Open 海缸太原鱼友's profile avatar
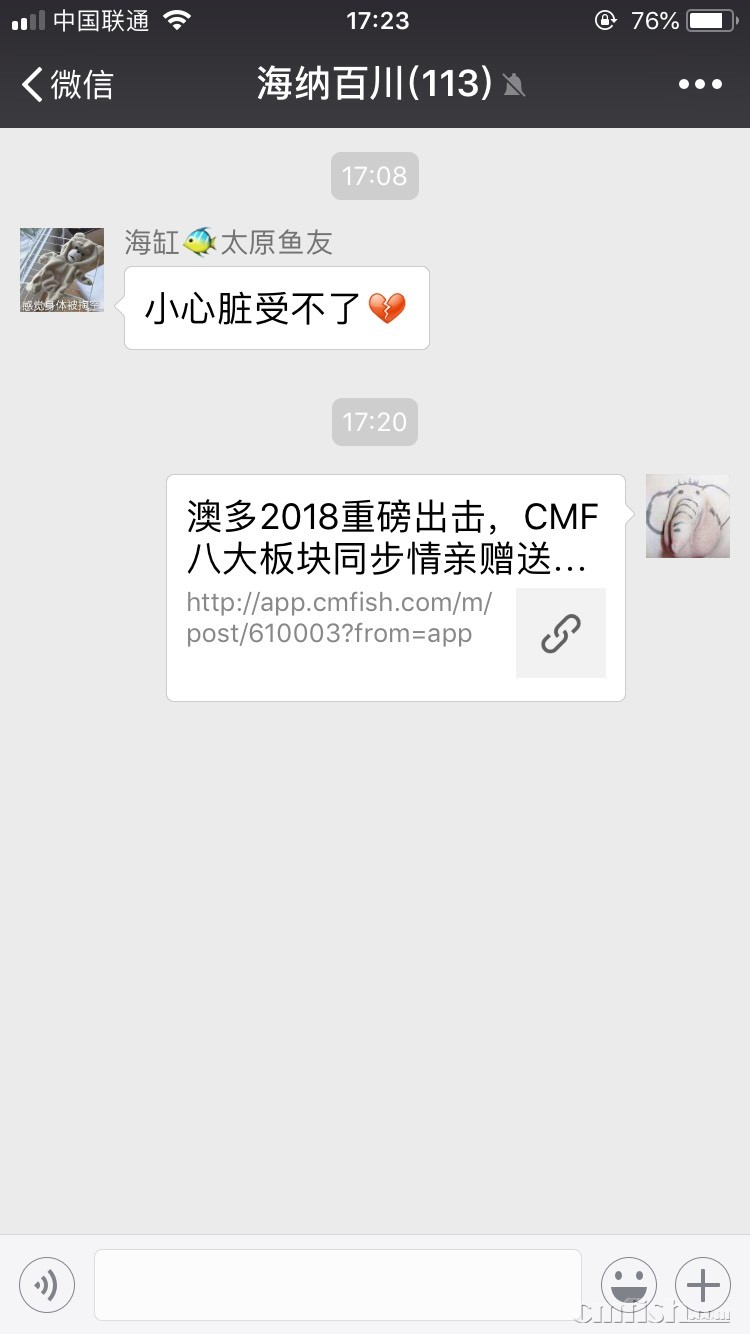Screen dimensions: 750x1334 pyautogui.click(x=62, y=270)
